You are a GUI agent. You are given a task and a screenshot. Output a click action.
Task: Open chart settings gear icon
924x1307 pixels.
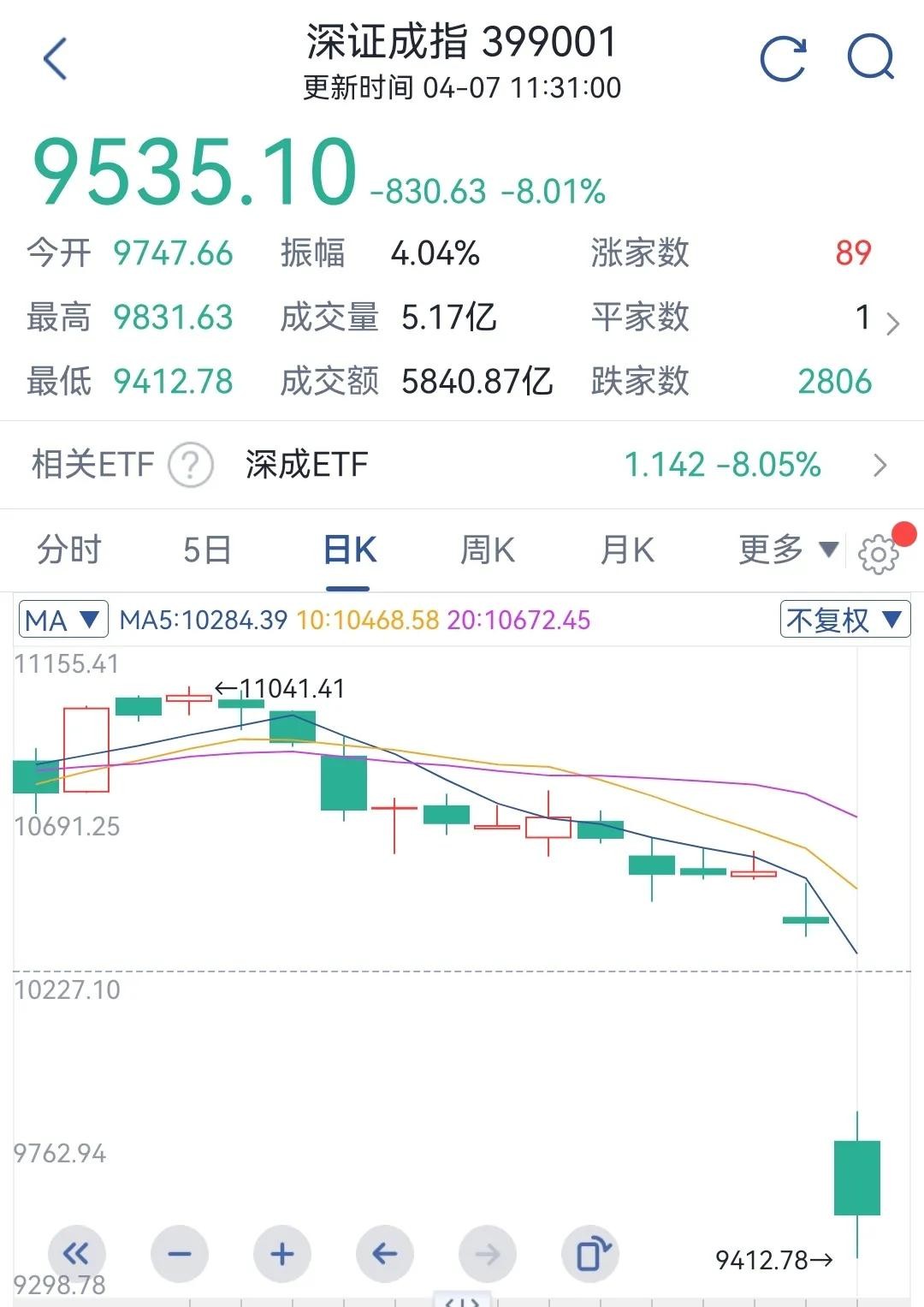click(879, 555)
